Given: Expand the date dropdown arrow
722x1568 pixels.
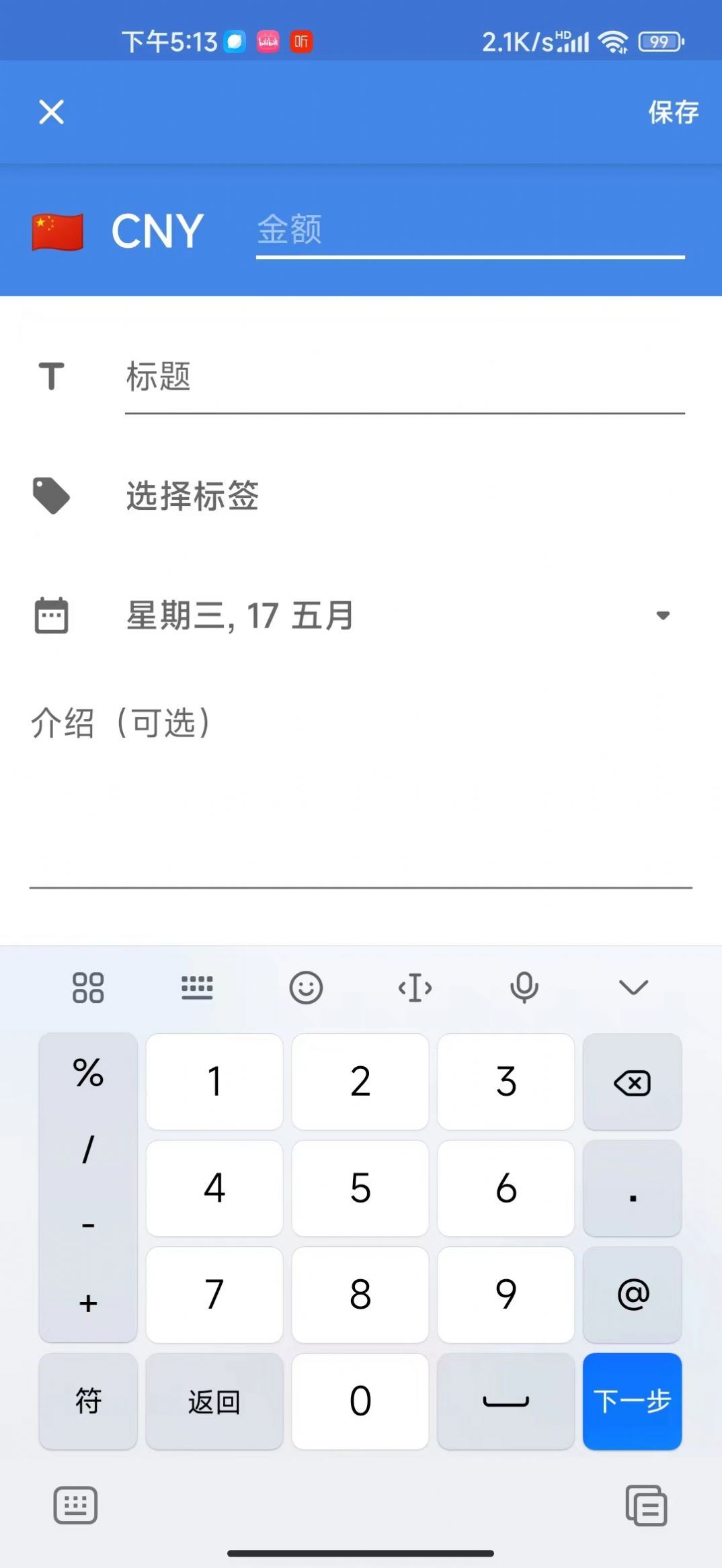Looking at the screenshot, I should point(664,615).
